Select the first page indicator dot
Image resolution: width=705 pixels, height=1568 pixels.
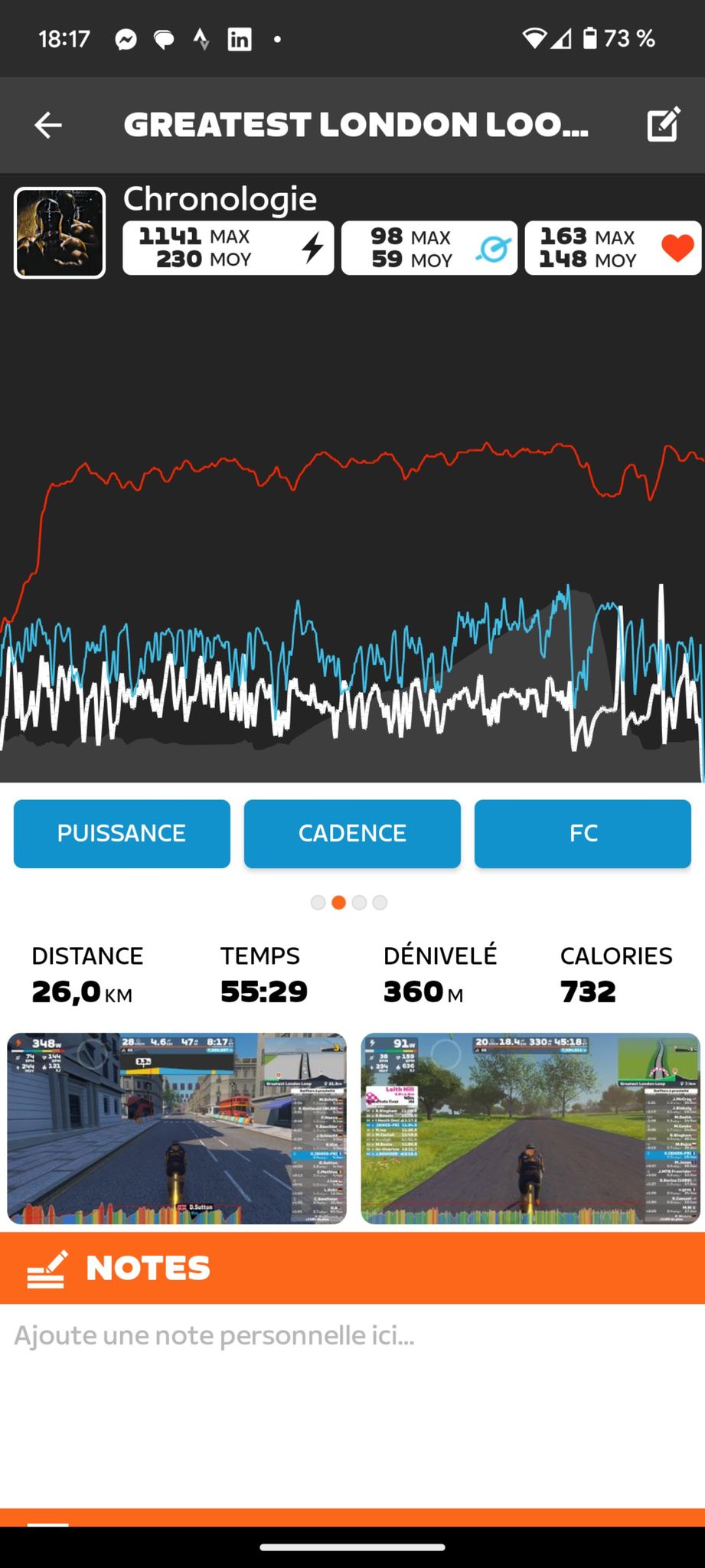point(318,903)
